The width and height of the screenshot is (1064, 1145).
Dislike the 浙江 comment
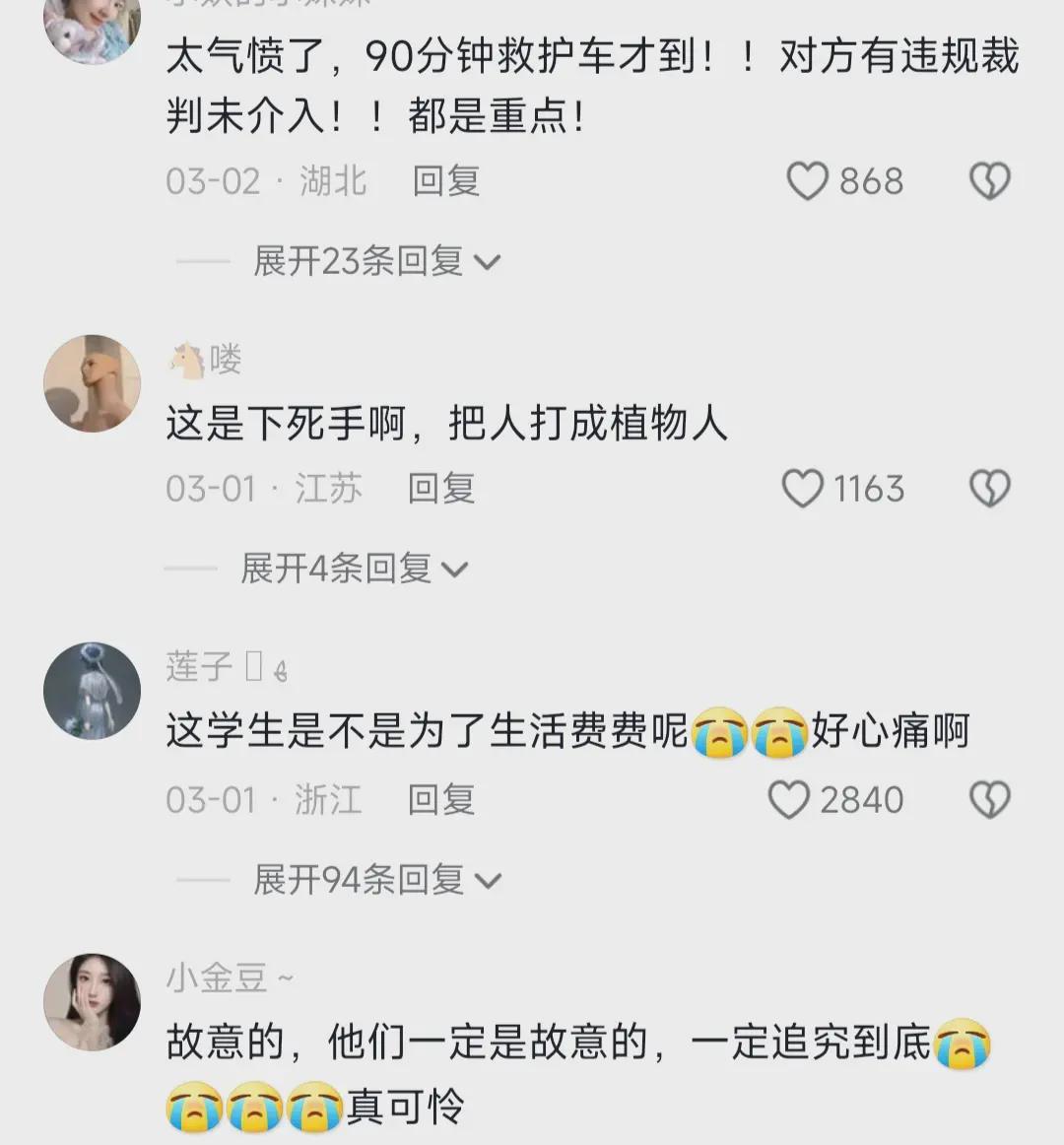click(x=989, y=800)
